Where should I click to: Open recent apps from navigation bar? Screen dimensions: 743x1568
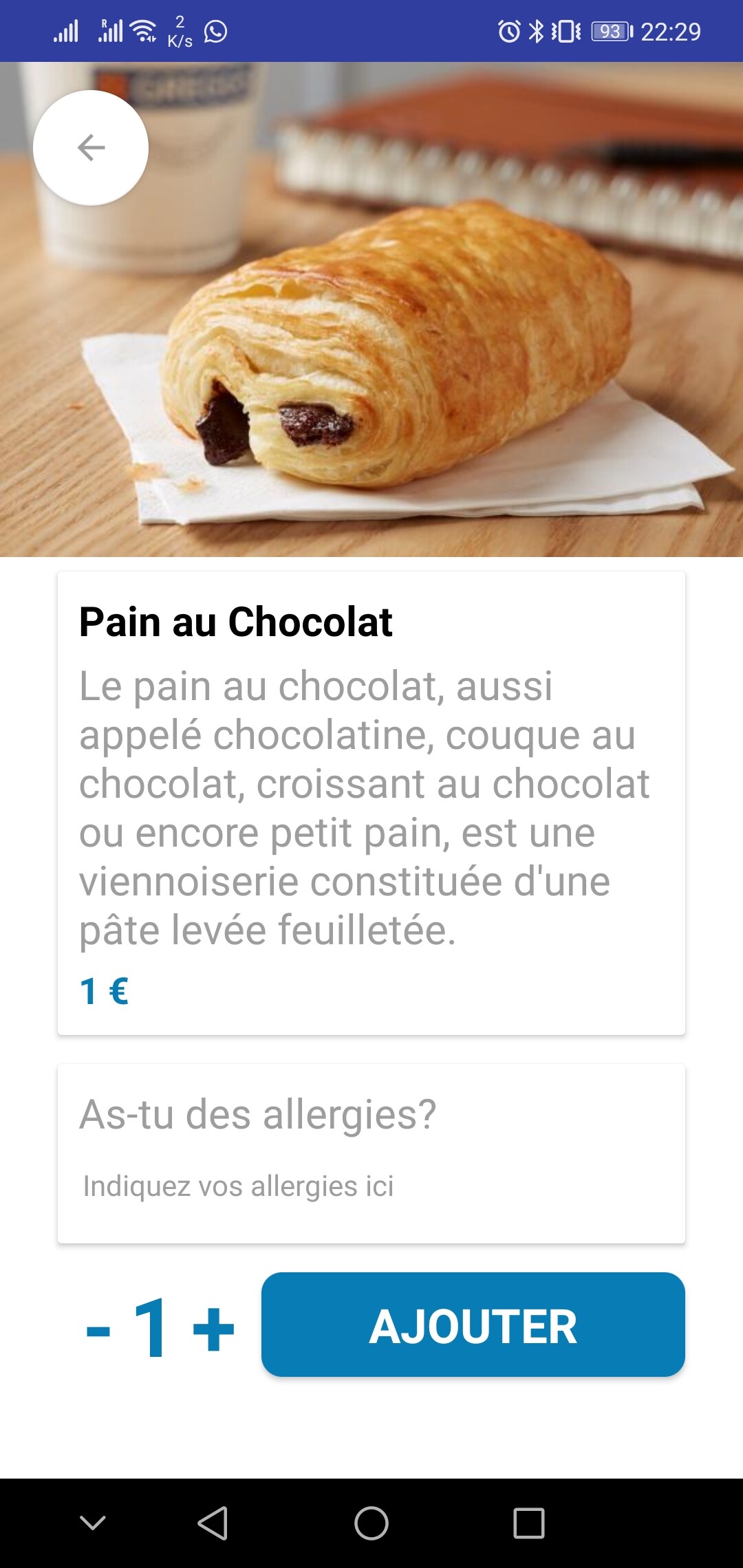[529, 1523]
